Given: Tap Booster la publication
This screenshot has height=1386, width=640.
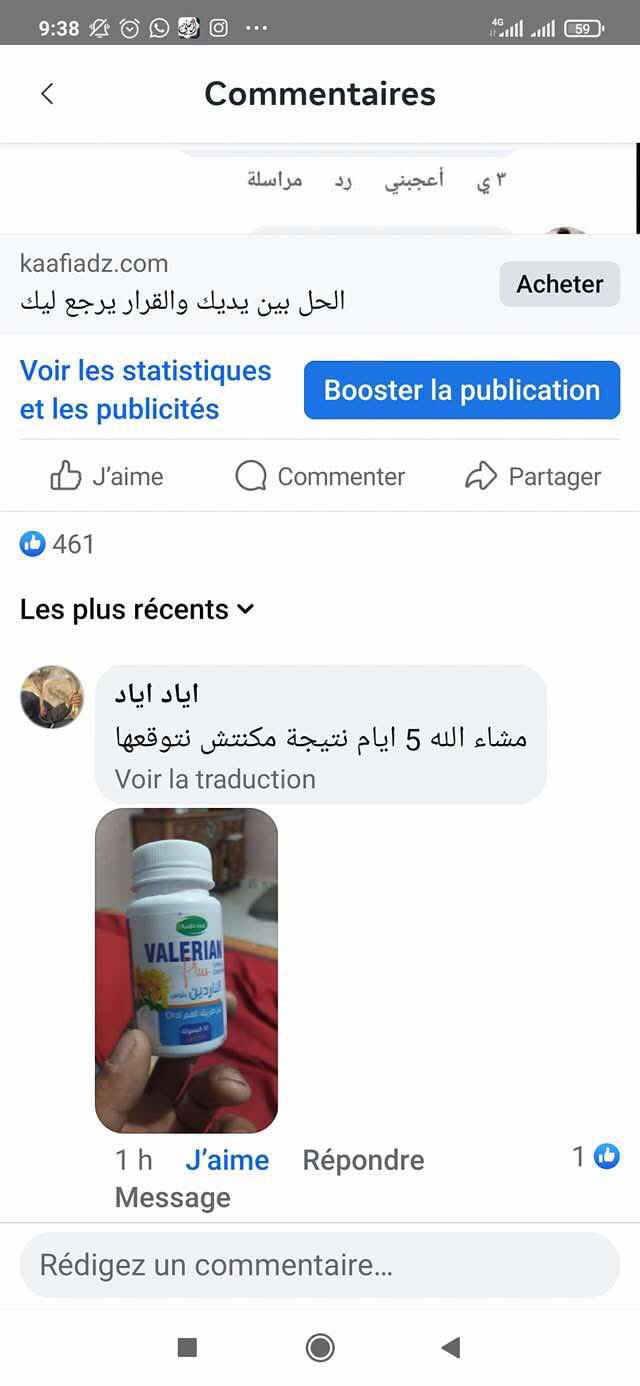Looking at the screenshot, I should coord(462,390).
